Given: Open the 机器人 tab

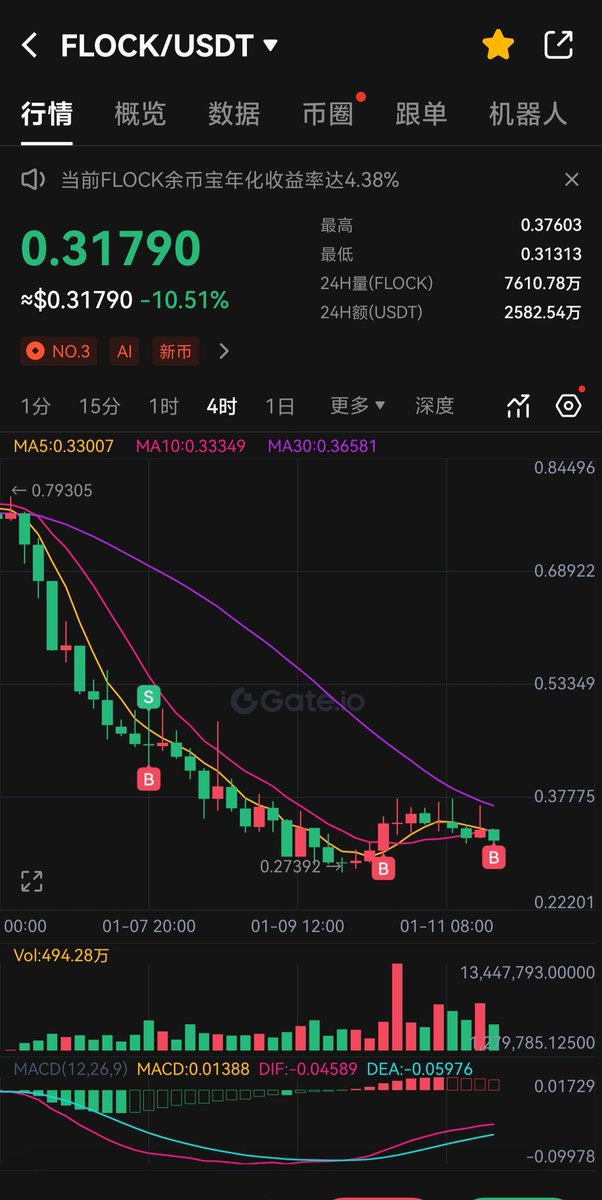Looking at the screenshot, I should [528, 113].
